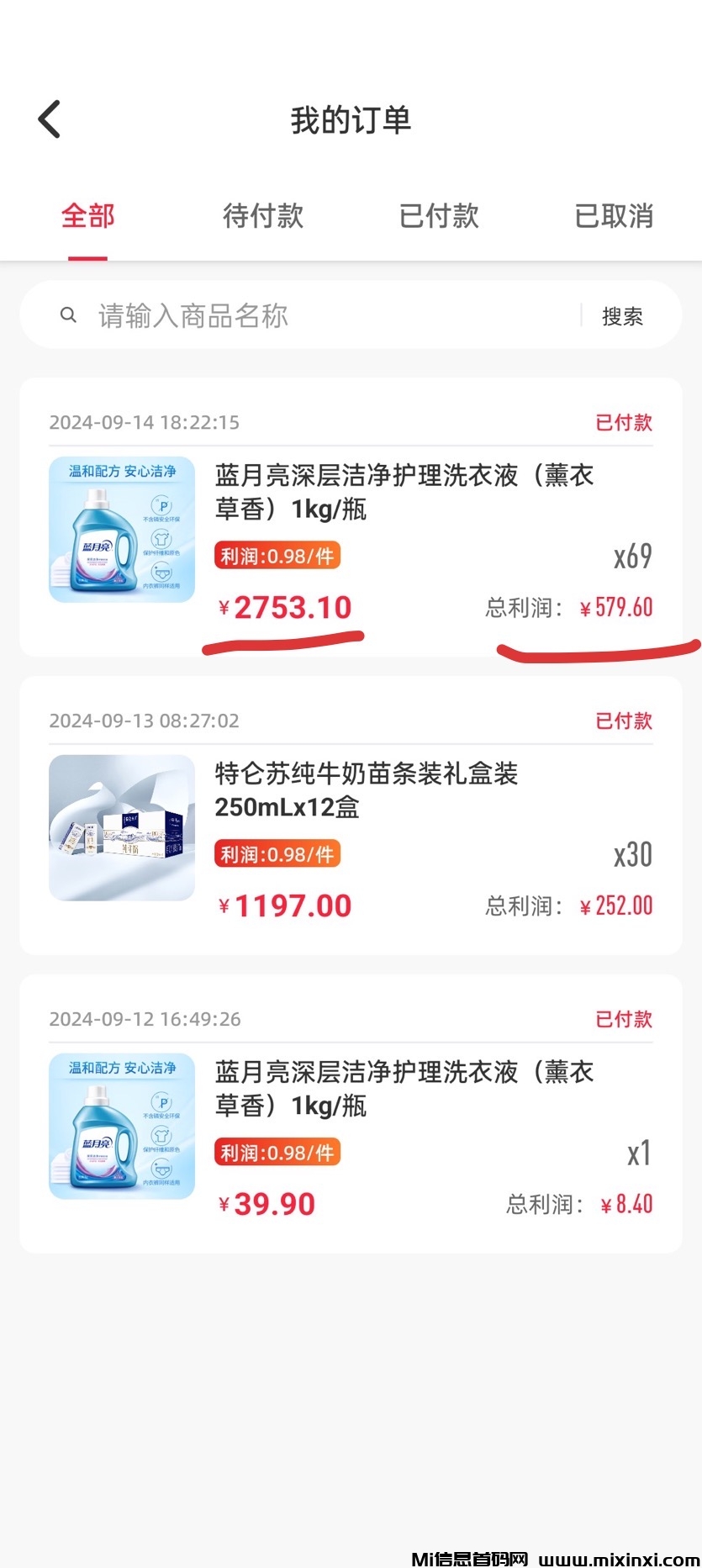Click the ¥579.60 total profit amount
Image resolution: width=702 pixels, height=1568 pixels.
click(x=616, y=607)
